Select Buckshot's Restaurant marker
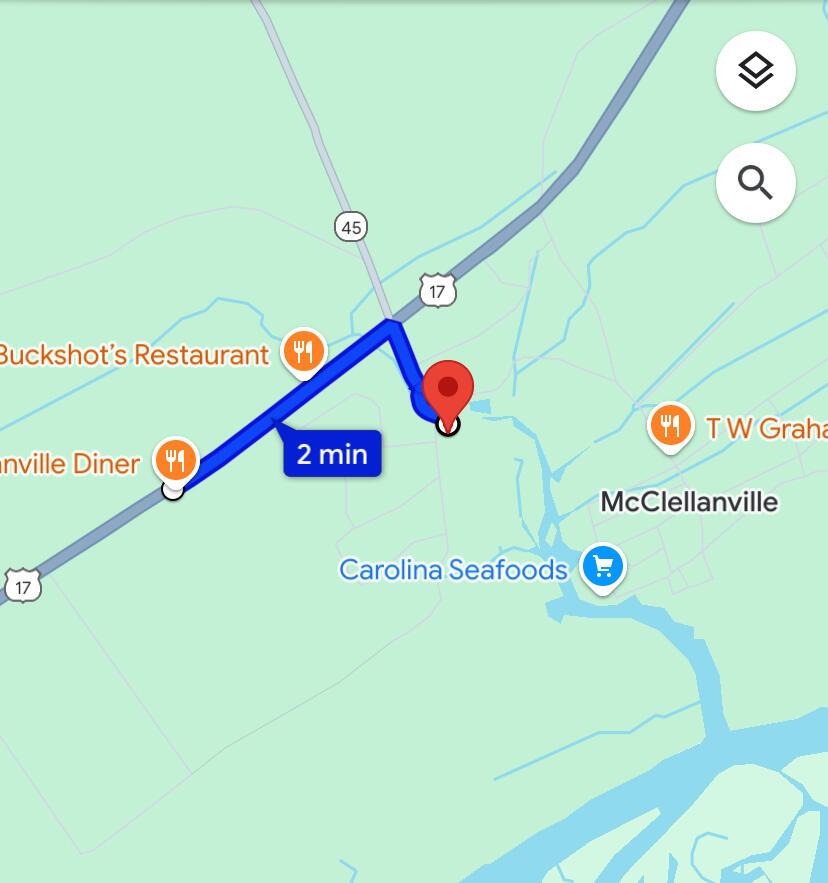This screenshot has width=828, height=883. [303, 352]
